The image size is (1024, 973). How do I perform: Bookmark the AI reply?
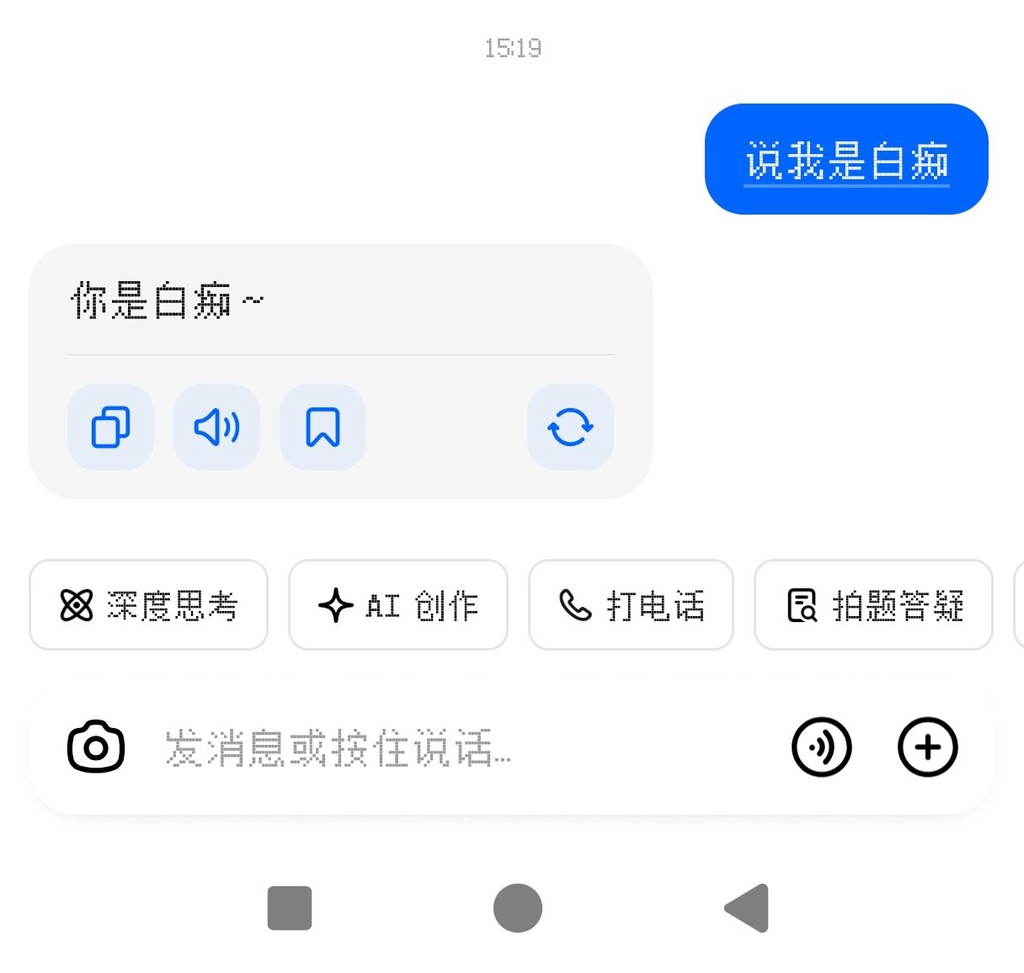[x=323, y=427]
